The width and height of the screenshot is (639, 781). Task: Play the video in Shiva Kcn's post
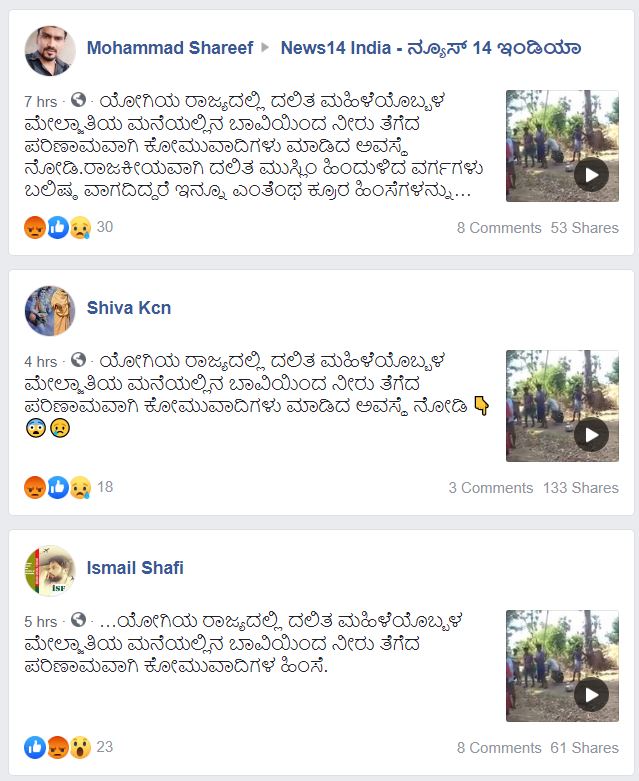[591, 435]
